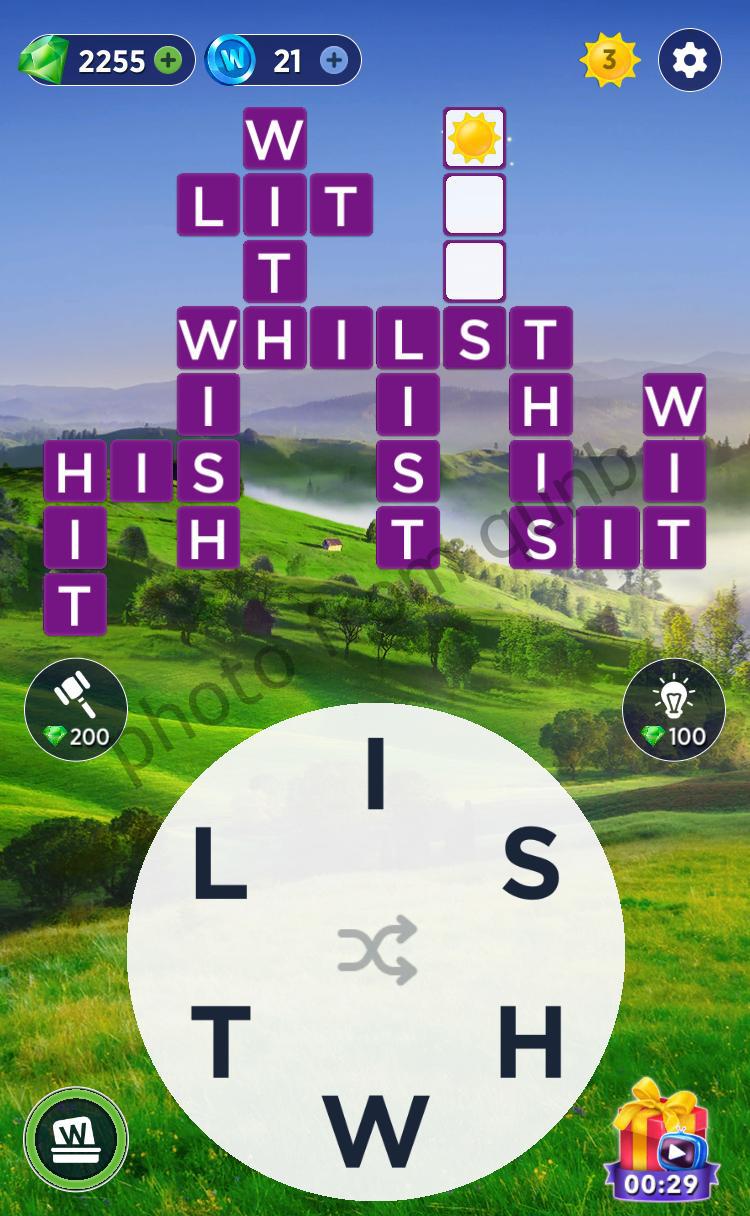
Task: Open the bonus words W badge
Action: coord(76,1138)
